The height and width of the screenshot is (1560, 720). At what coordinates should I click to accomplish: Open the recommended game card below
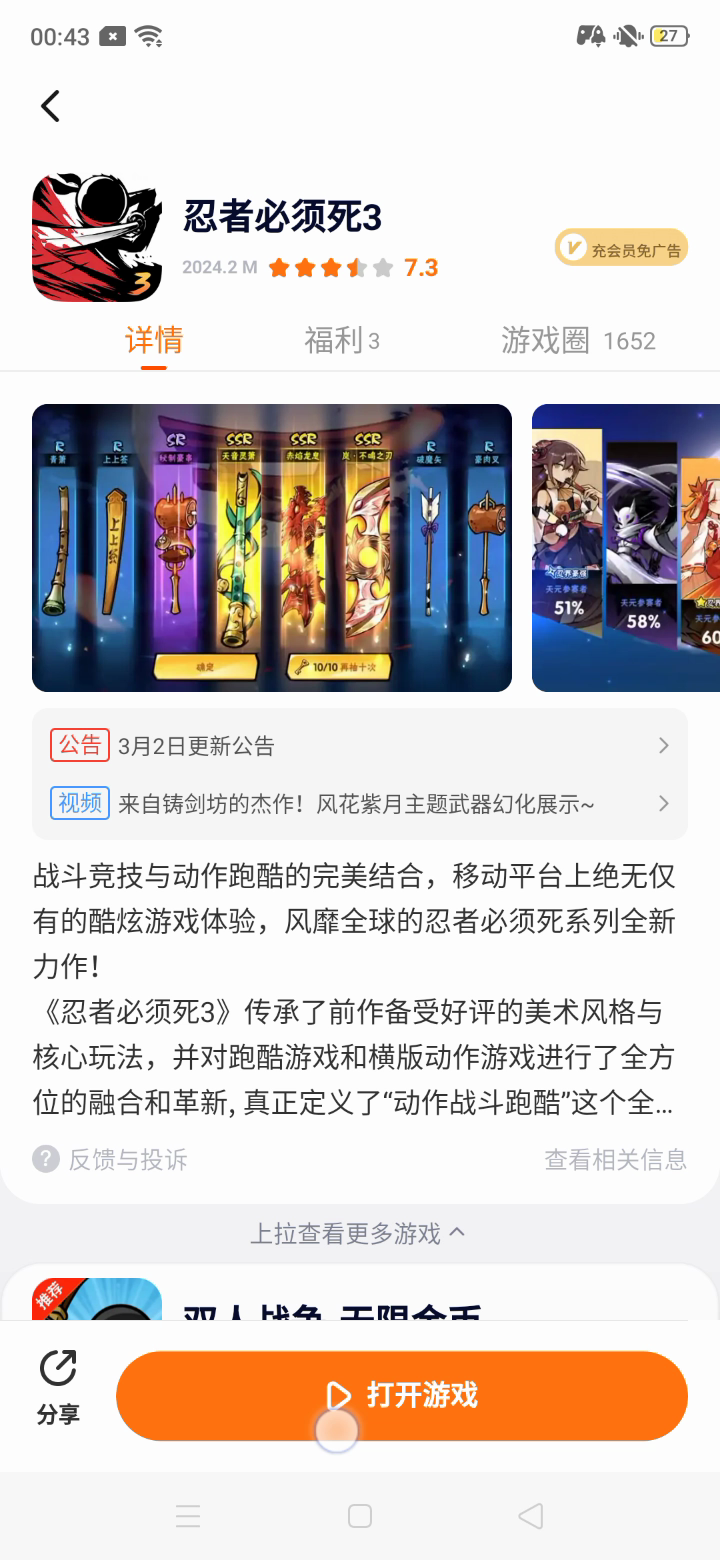click(x=330, y=1300)
